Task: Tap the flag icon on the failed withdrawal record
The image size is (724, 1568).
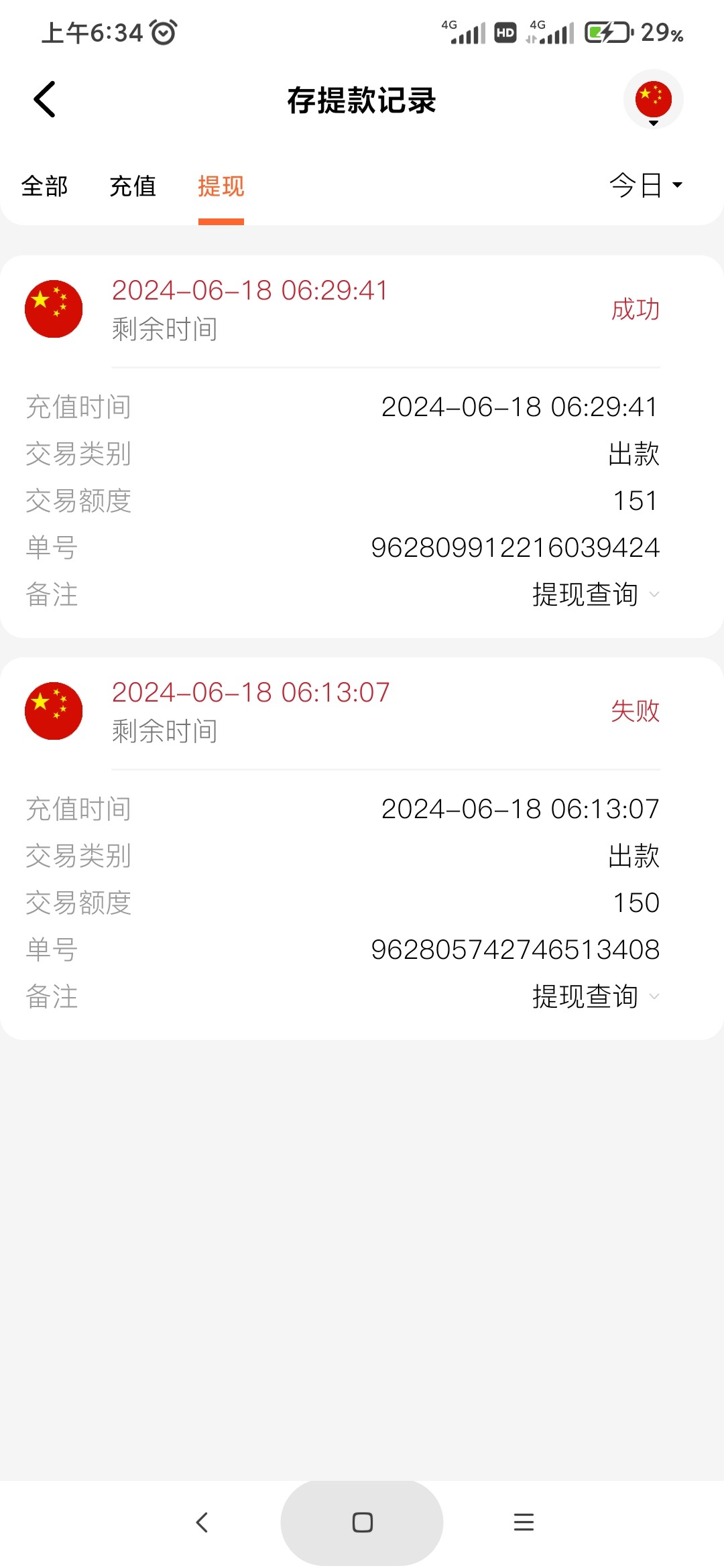Action: [x=54, y=712]
